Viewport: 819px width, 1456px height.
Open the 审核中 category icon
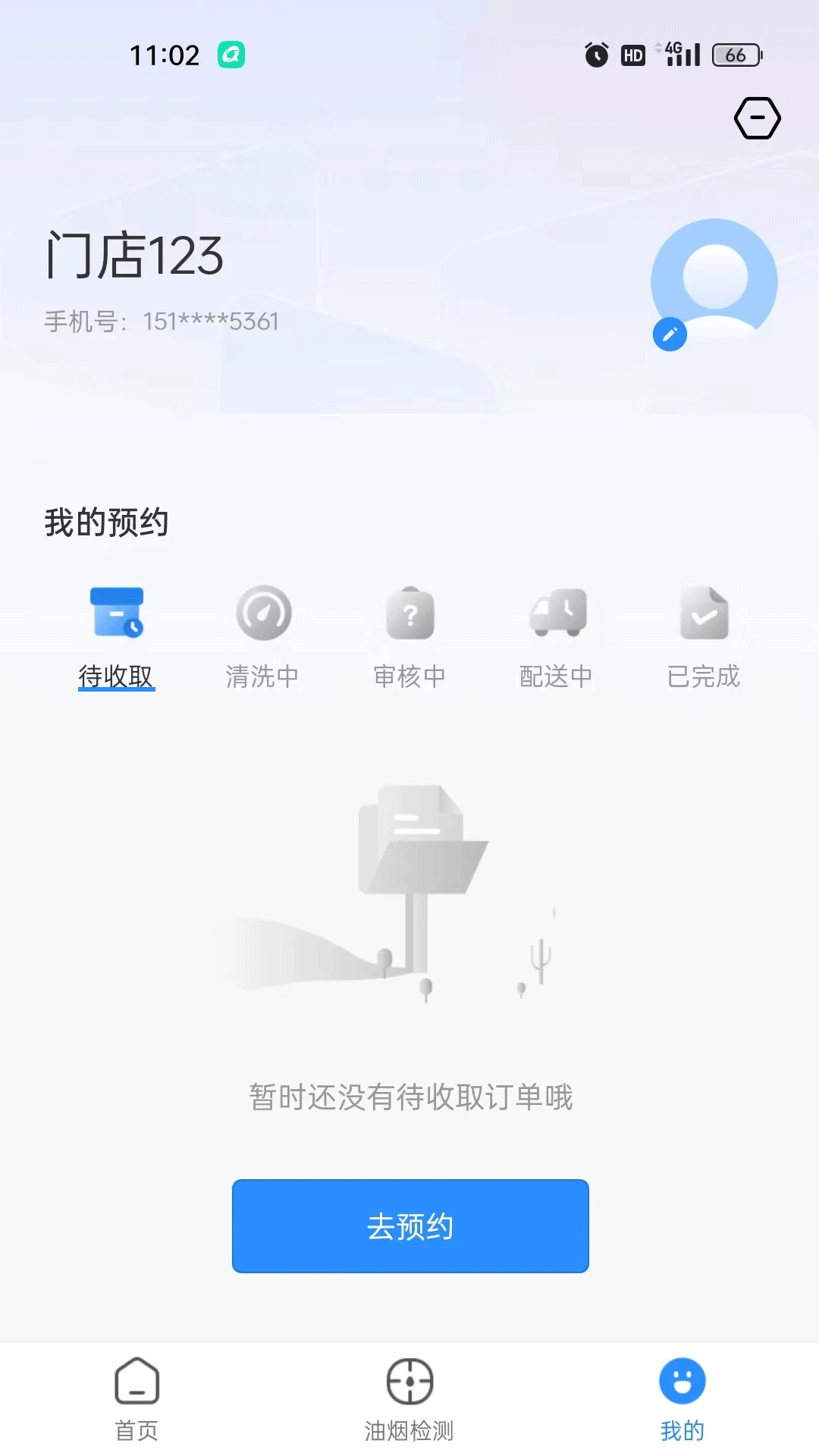click(x=409, y=616)
